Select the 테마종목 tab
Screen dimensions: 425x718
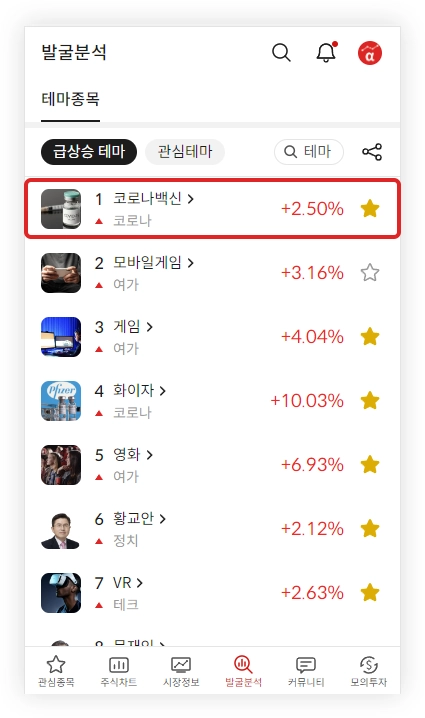(x=71, y=99)
